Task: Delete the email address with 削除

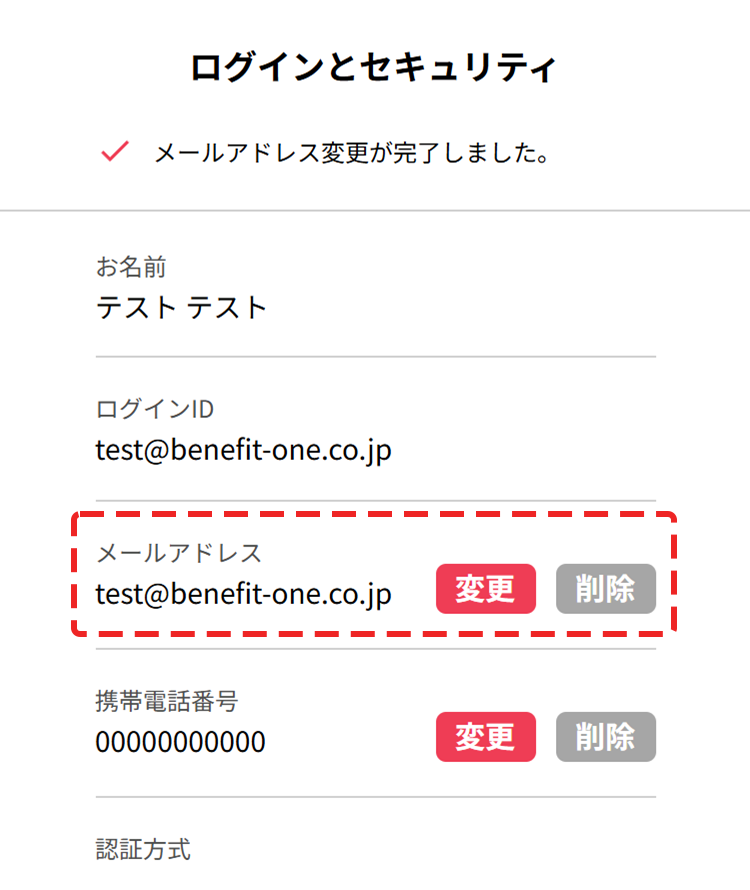Action: point(606,589)
